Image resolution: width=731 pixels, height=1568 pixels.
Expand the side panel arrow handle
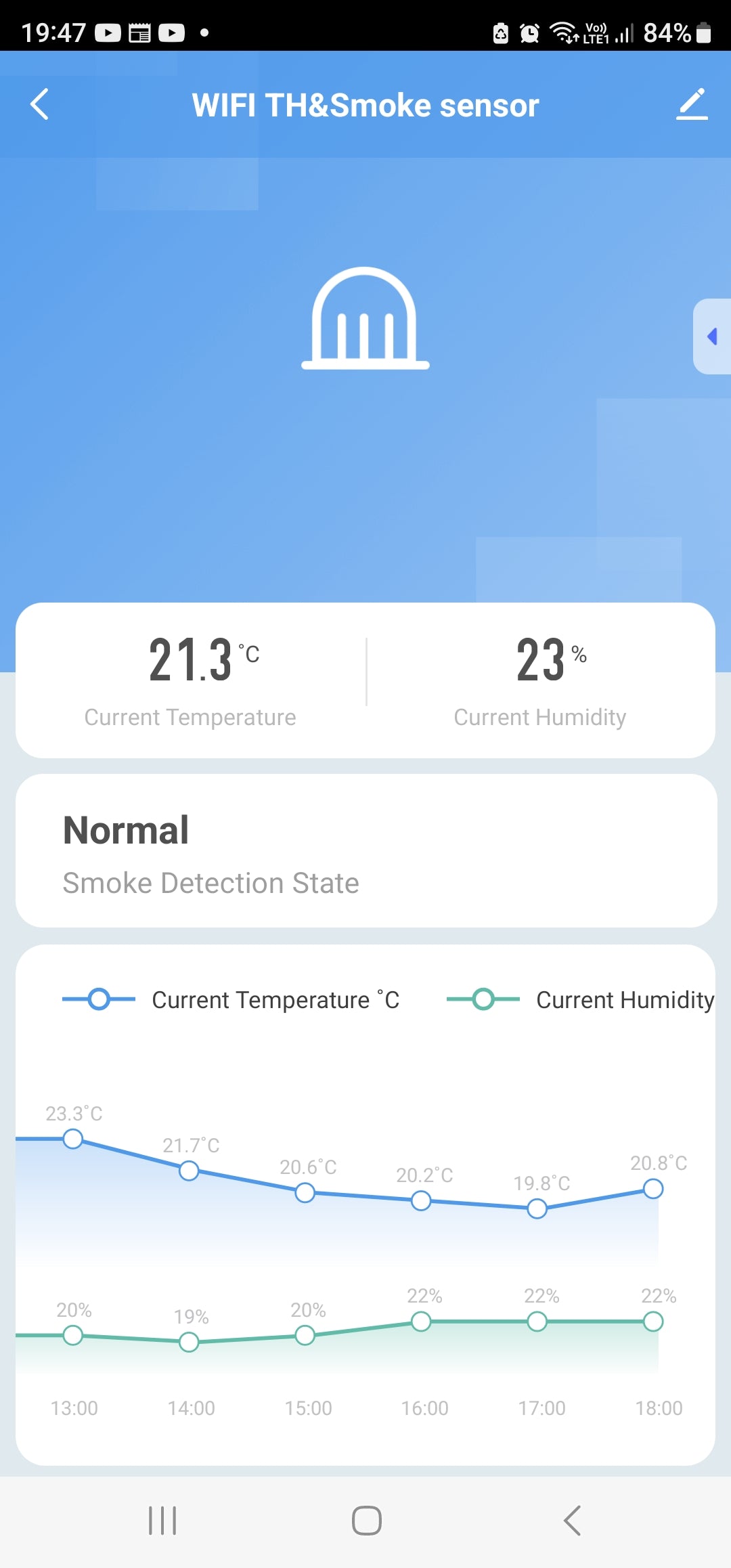712,336
